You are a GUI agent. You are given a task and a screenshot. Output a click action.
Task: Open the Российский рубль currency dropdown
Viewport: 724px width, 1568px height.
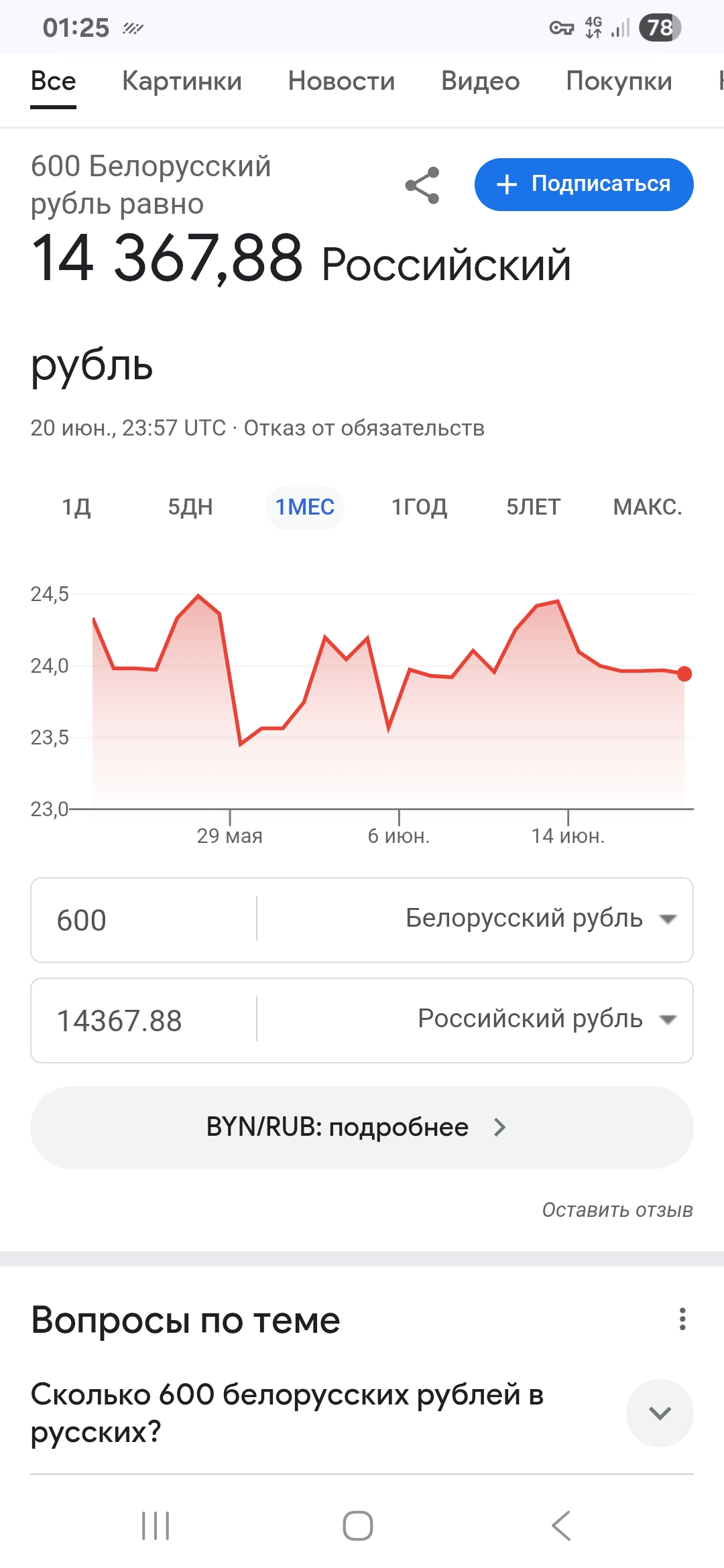[546, 1019]
